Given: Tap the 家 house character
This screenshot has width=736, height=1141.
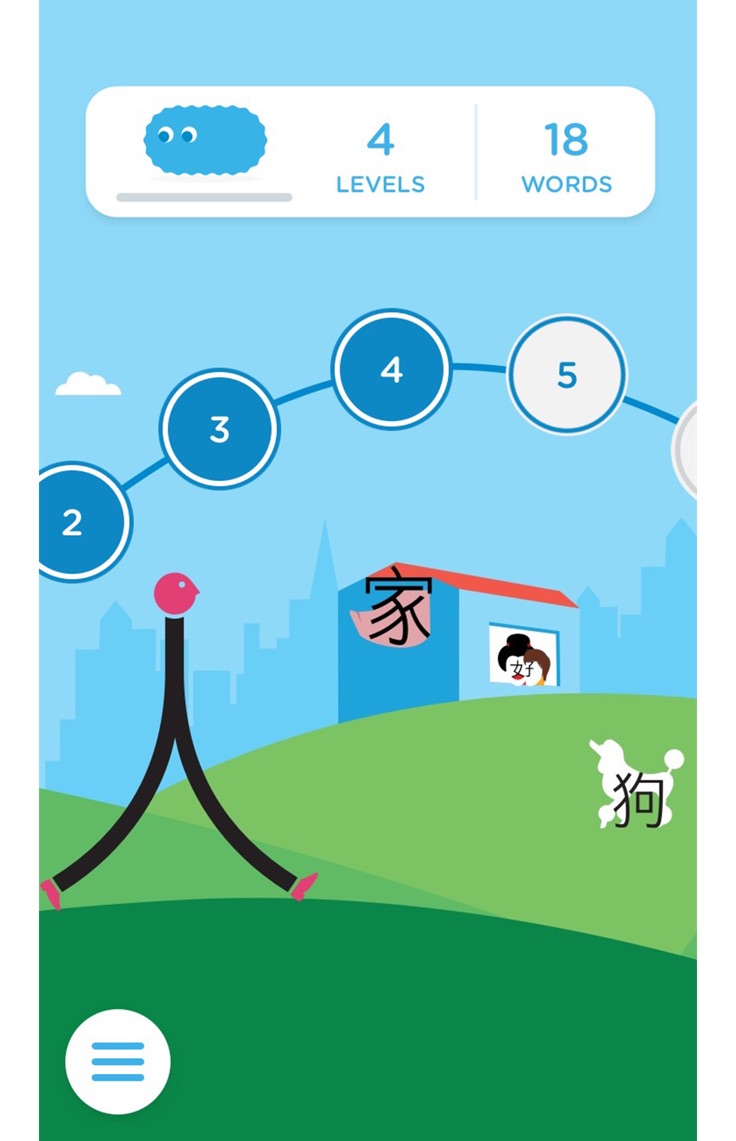Looking at the screenshot, I should point(397,607).
